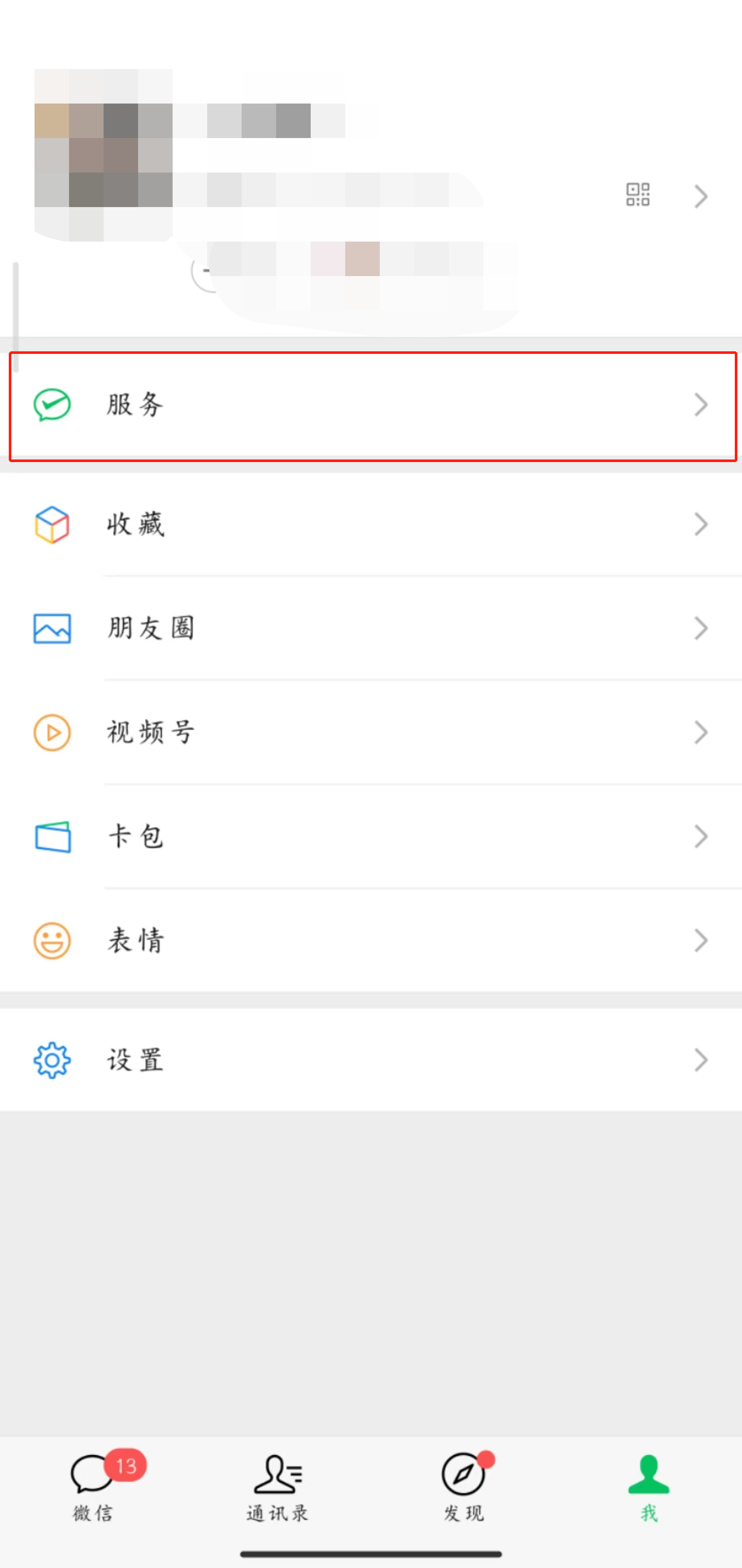742x1568 pixels.
Task: Open 收藏 (Favorites)
Action: tap(372, 525)
